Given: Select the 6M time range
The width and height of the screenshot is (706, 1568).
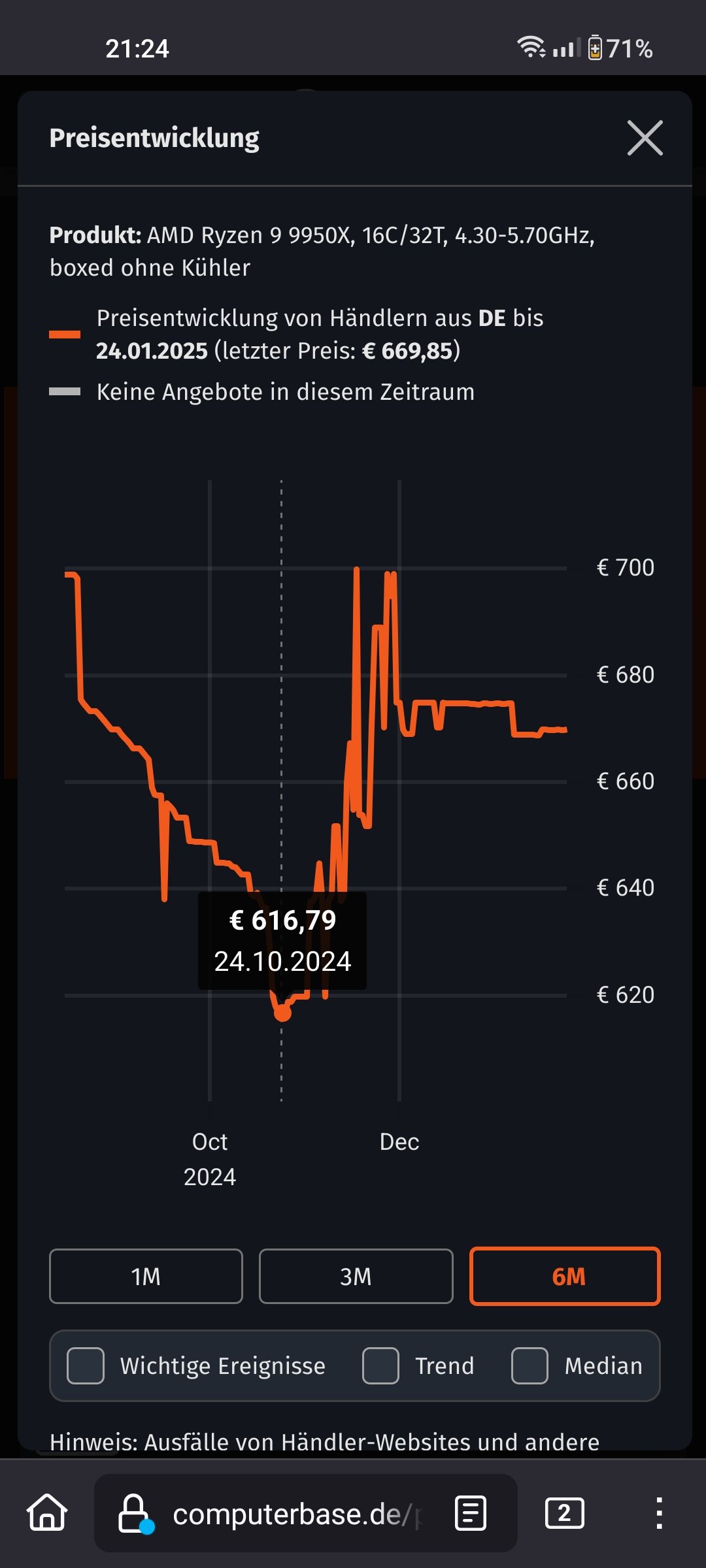Looking at the screenshot, I should tap(565, 1276).
